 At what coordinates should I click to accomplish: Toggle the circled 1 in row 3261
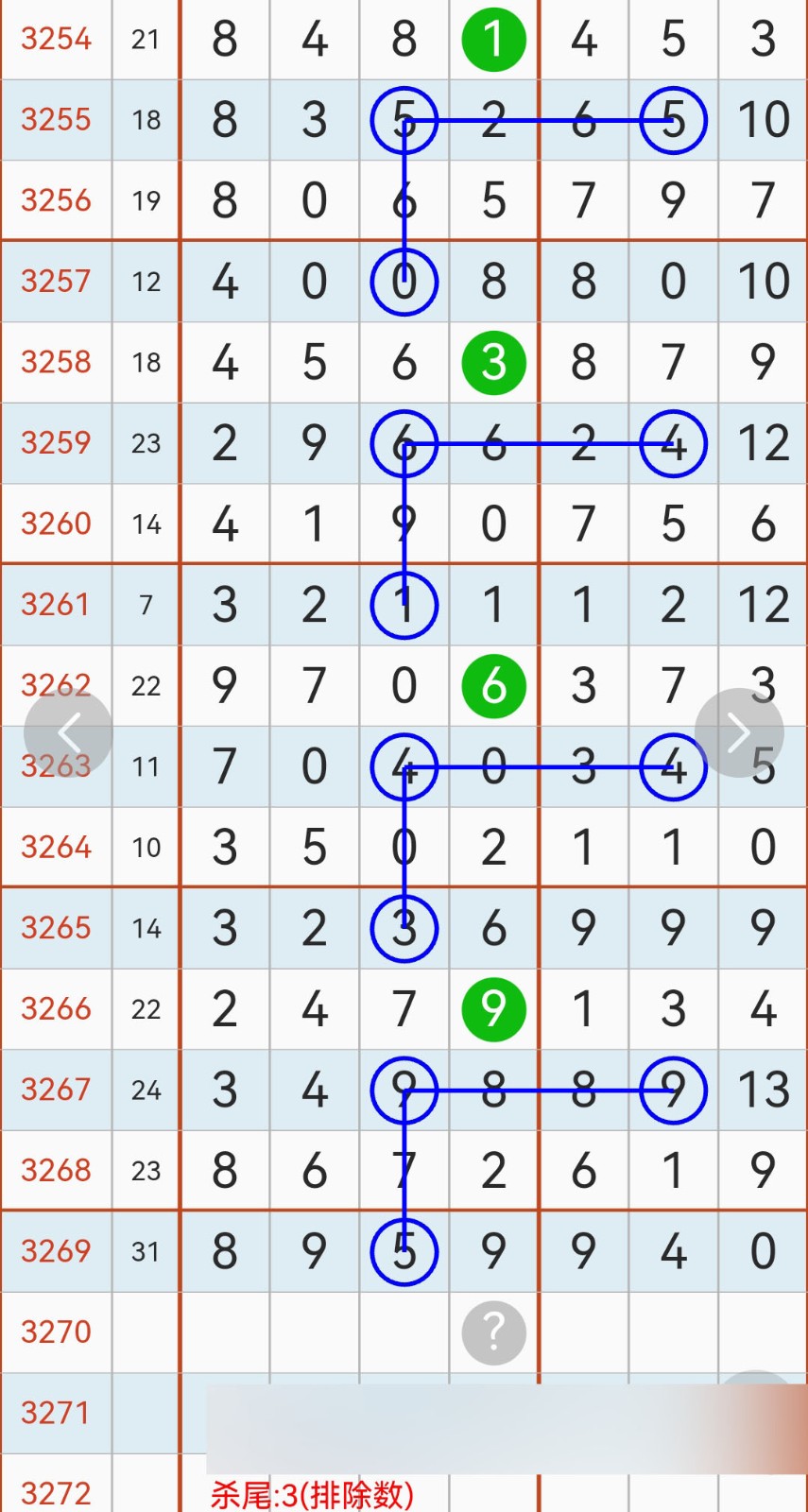pos(404,606)
